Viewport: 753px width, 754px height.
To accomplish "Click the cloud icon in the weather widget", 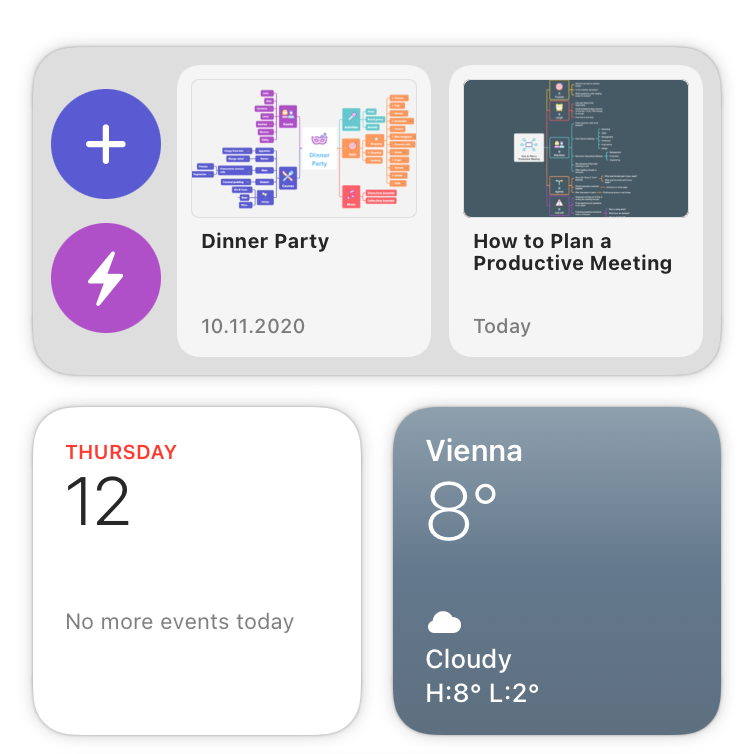I will click(444, 622).
